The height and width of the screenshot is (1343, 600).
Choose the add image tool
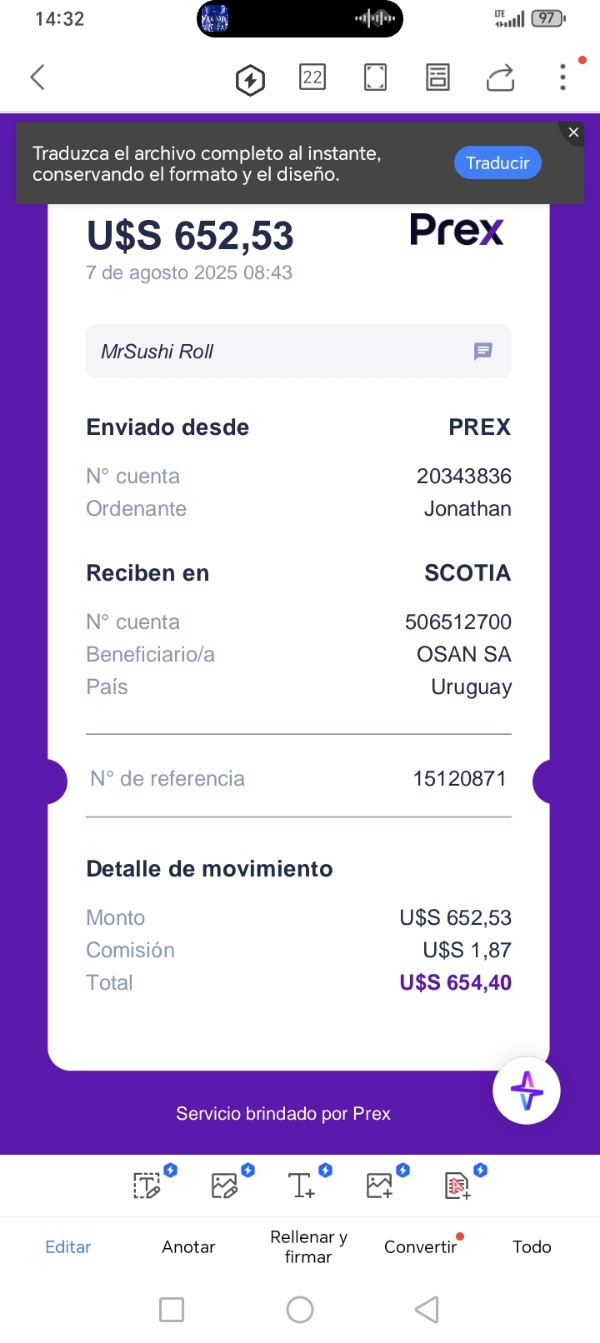tap(380, 1186)
